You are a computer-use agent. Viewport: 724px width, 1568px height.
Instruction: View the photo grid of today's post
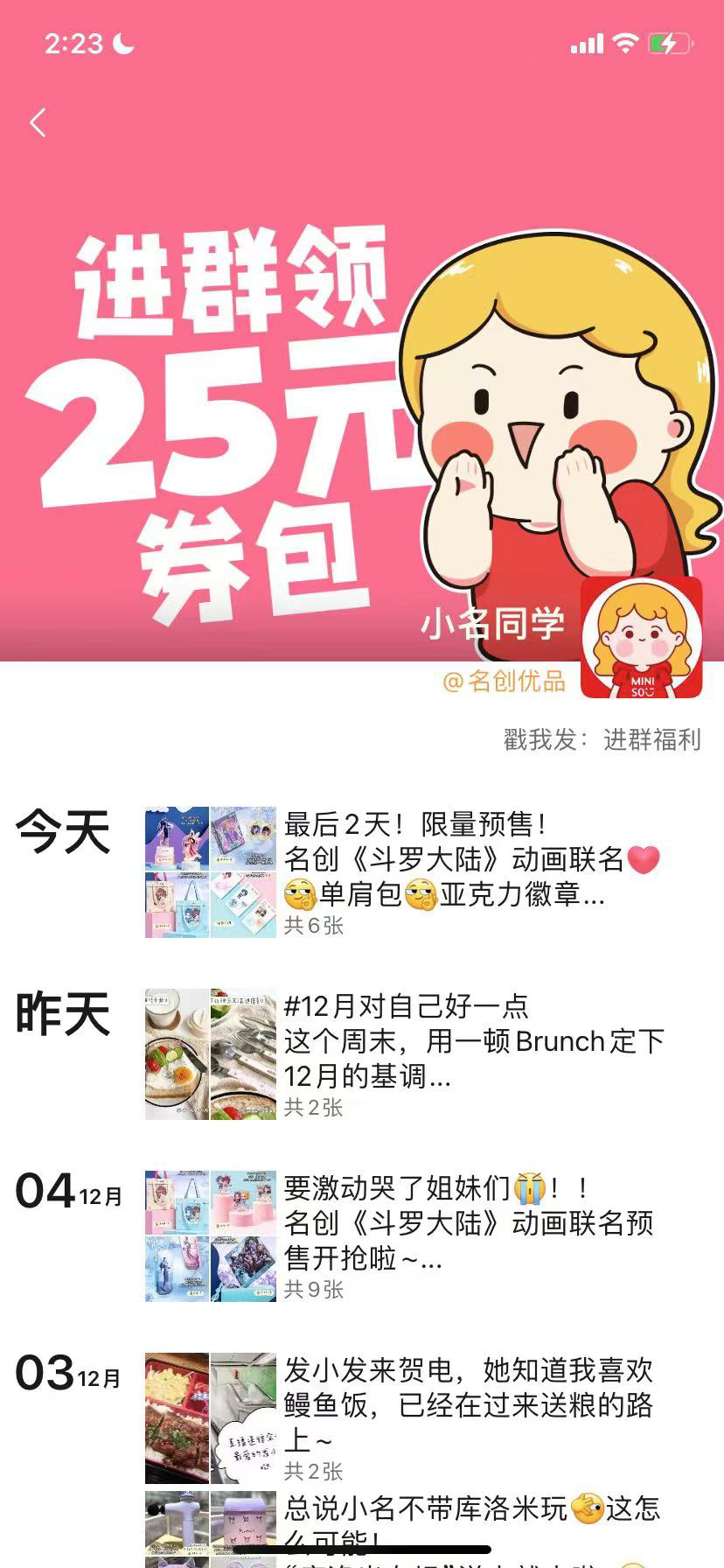point(210,871)
